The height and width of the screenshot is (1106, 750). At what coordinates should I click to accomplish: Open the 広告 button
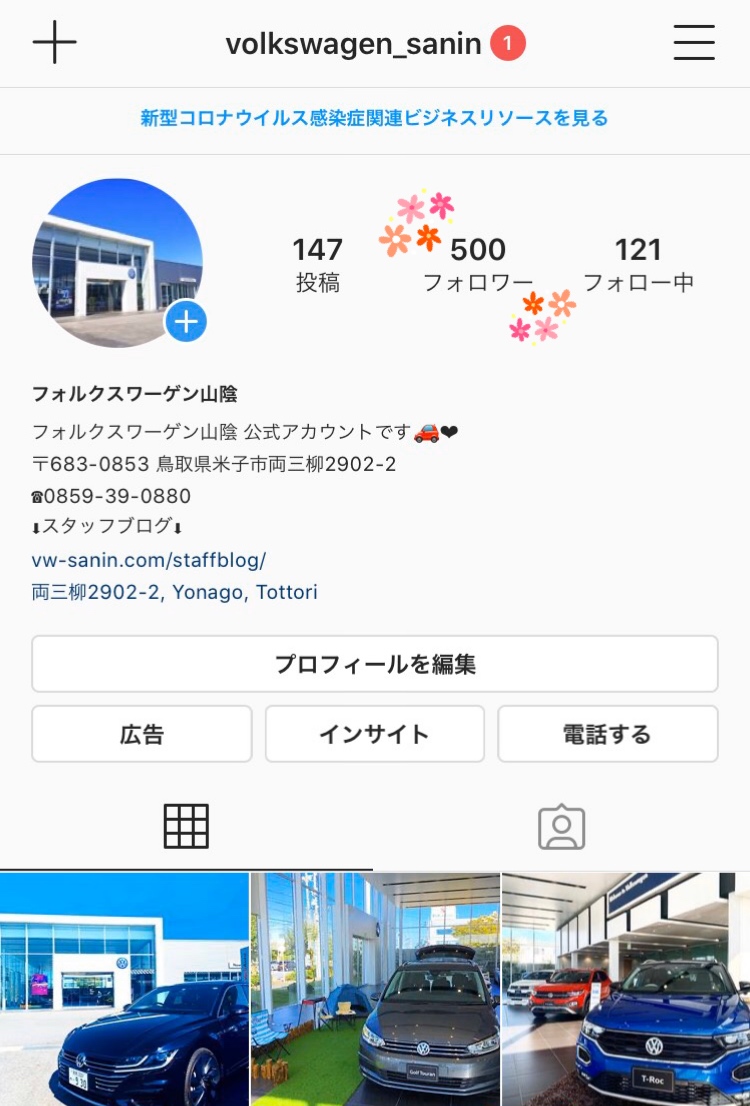(x=142, y=734)
